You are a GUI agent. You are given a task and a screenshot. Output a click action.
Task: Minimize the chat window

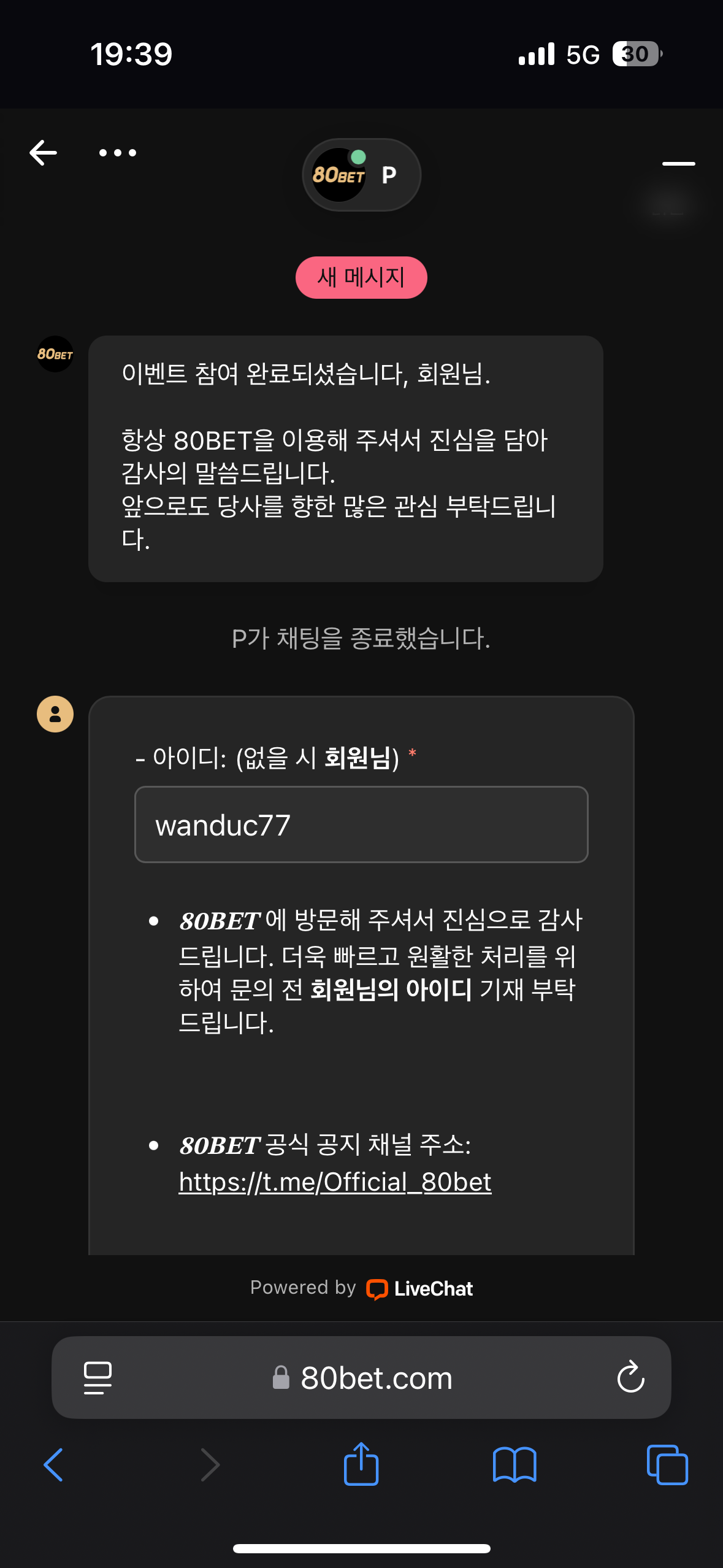[678, 164]
